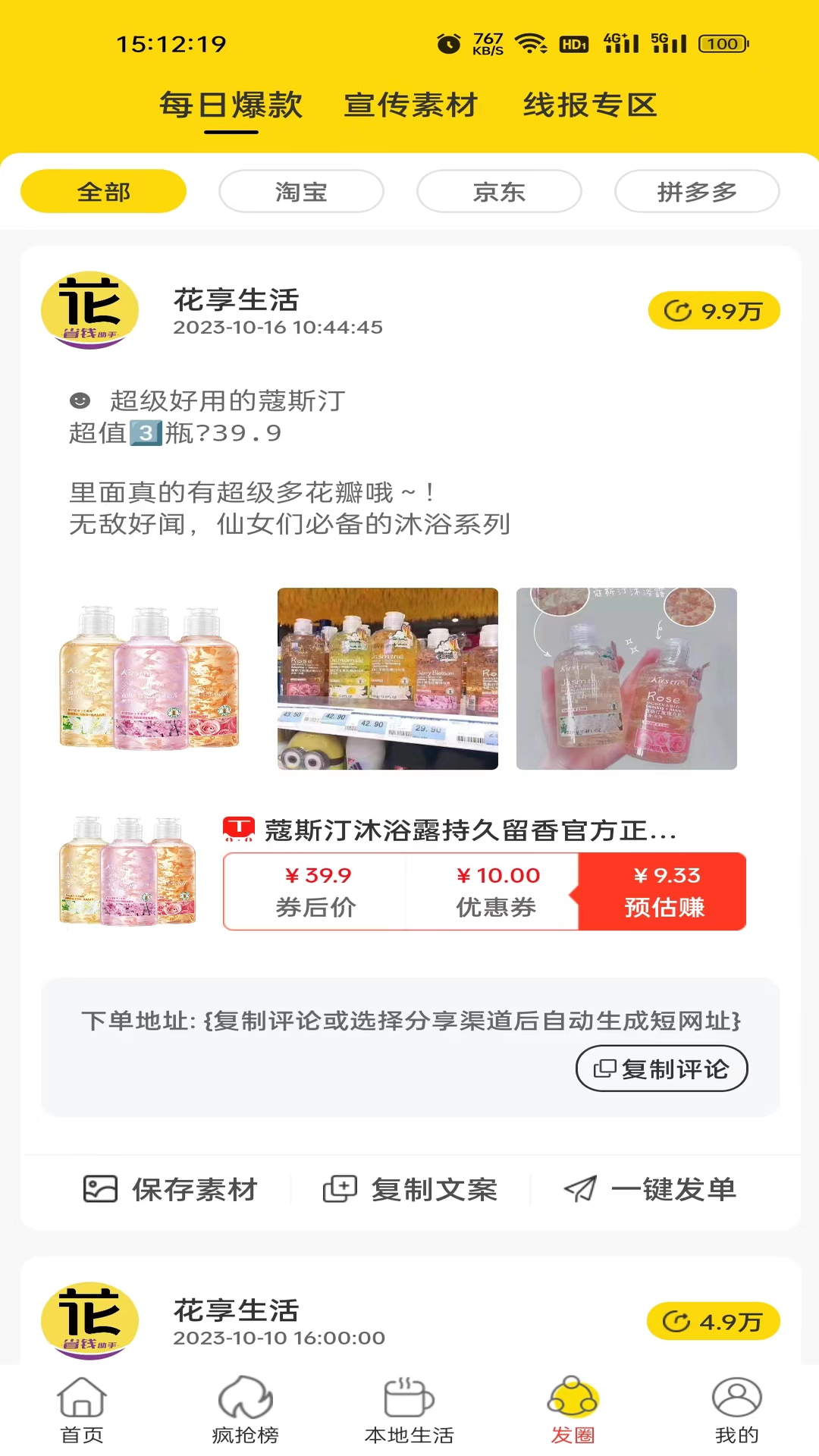The height and width of the screenshot is (1456, 819).
Task: Open the store shelf photo
Action: pos(388,679)
